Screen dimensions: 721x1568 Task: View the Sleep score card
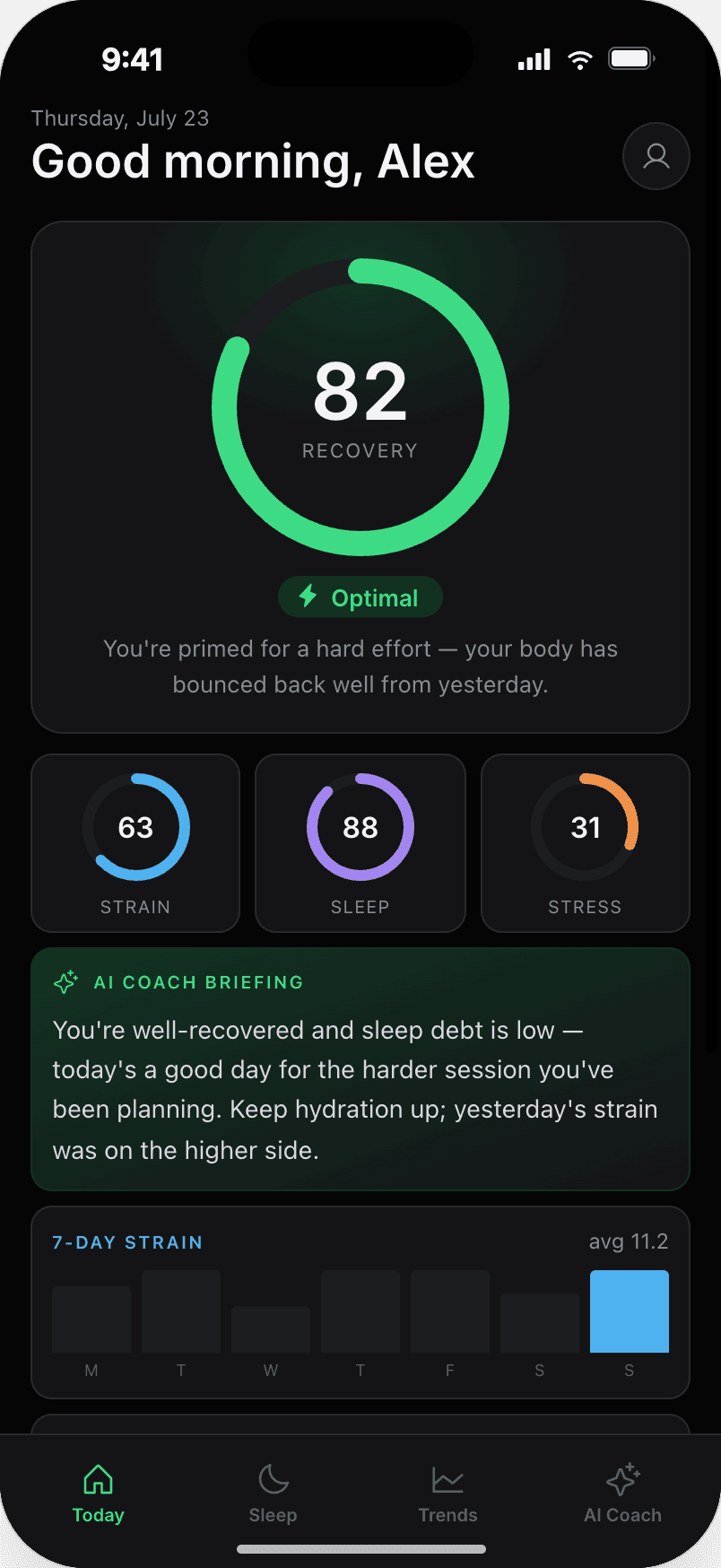(x=360, y=843)
